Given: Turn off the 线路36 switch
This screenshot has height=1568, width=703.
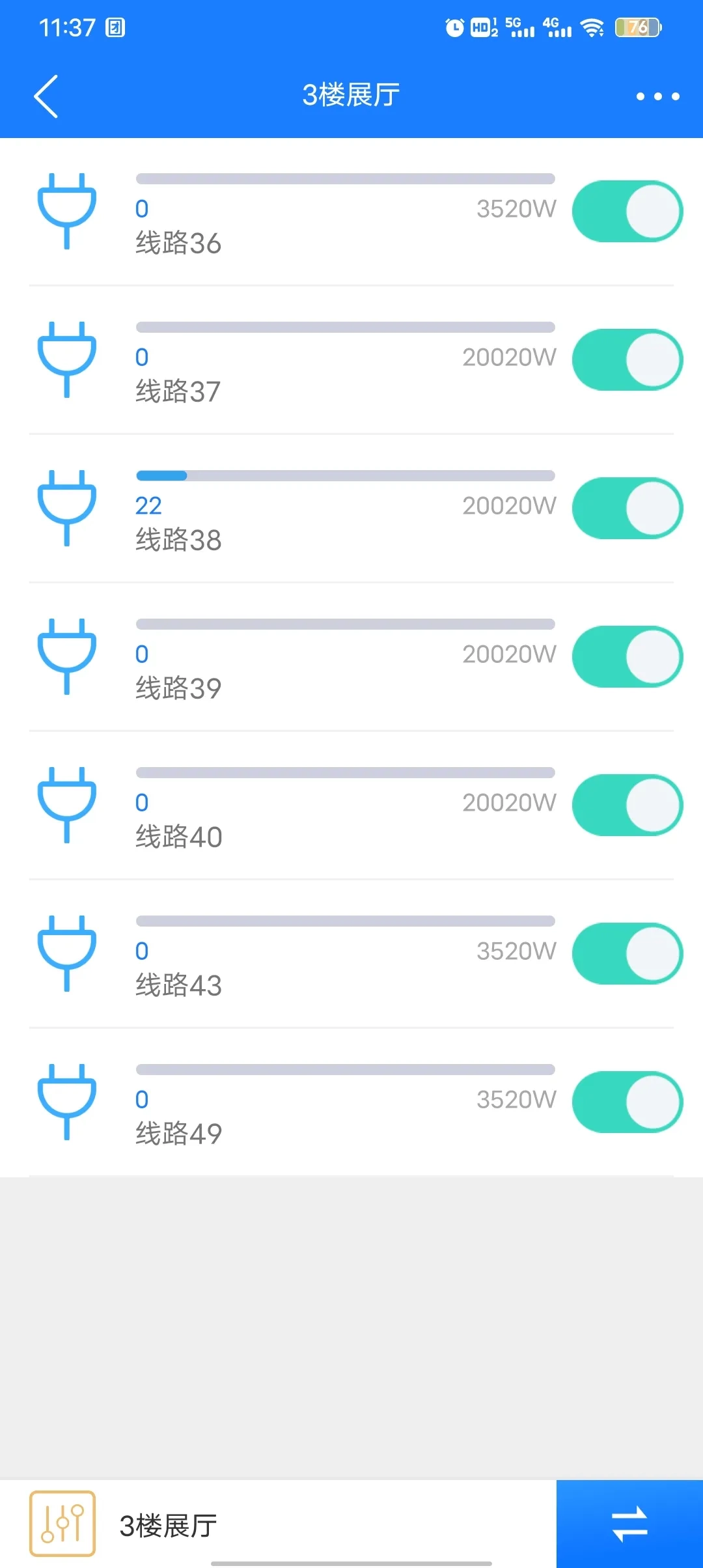Looking at the screenshot, I should (627, 212).
